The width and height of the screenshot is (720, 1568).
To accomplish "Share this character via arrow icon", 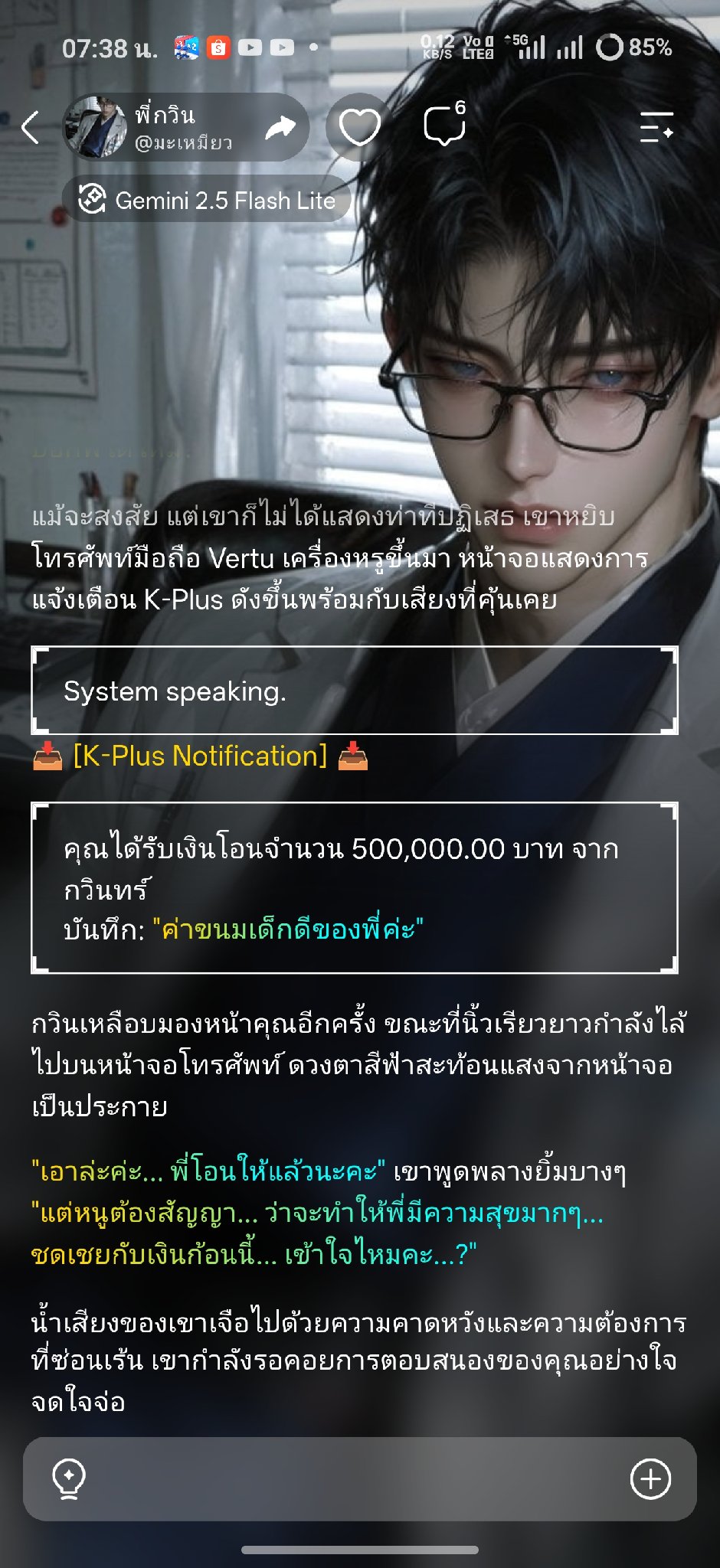I will pos(280,127).
